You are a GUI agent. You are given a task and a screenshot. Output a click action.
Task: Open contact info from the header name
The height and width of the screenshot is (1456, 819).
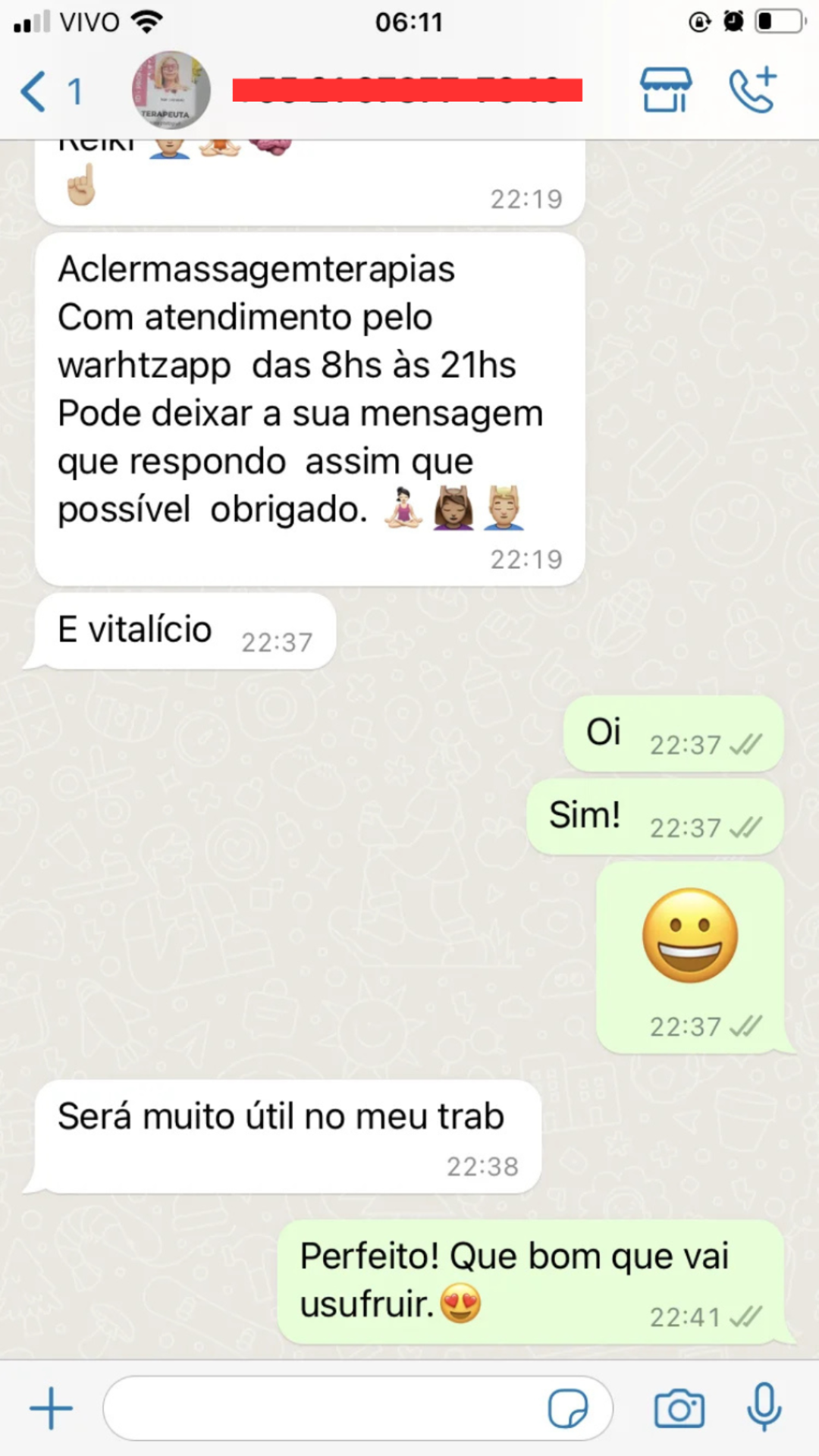[407, 90]
